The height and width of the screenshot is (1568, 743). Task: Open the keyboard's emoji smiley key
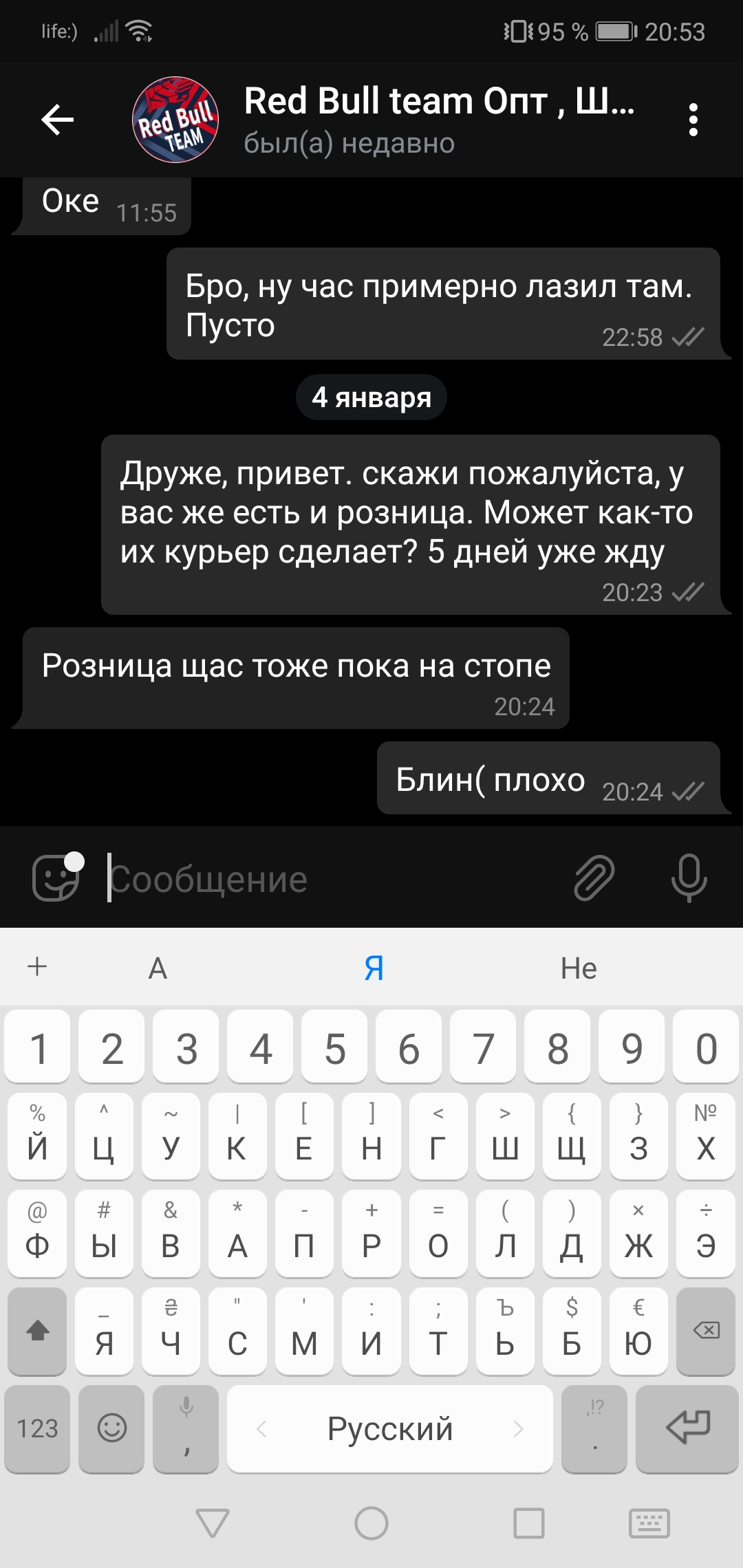111,1428
